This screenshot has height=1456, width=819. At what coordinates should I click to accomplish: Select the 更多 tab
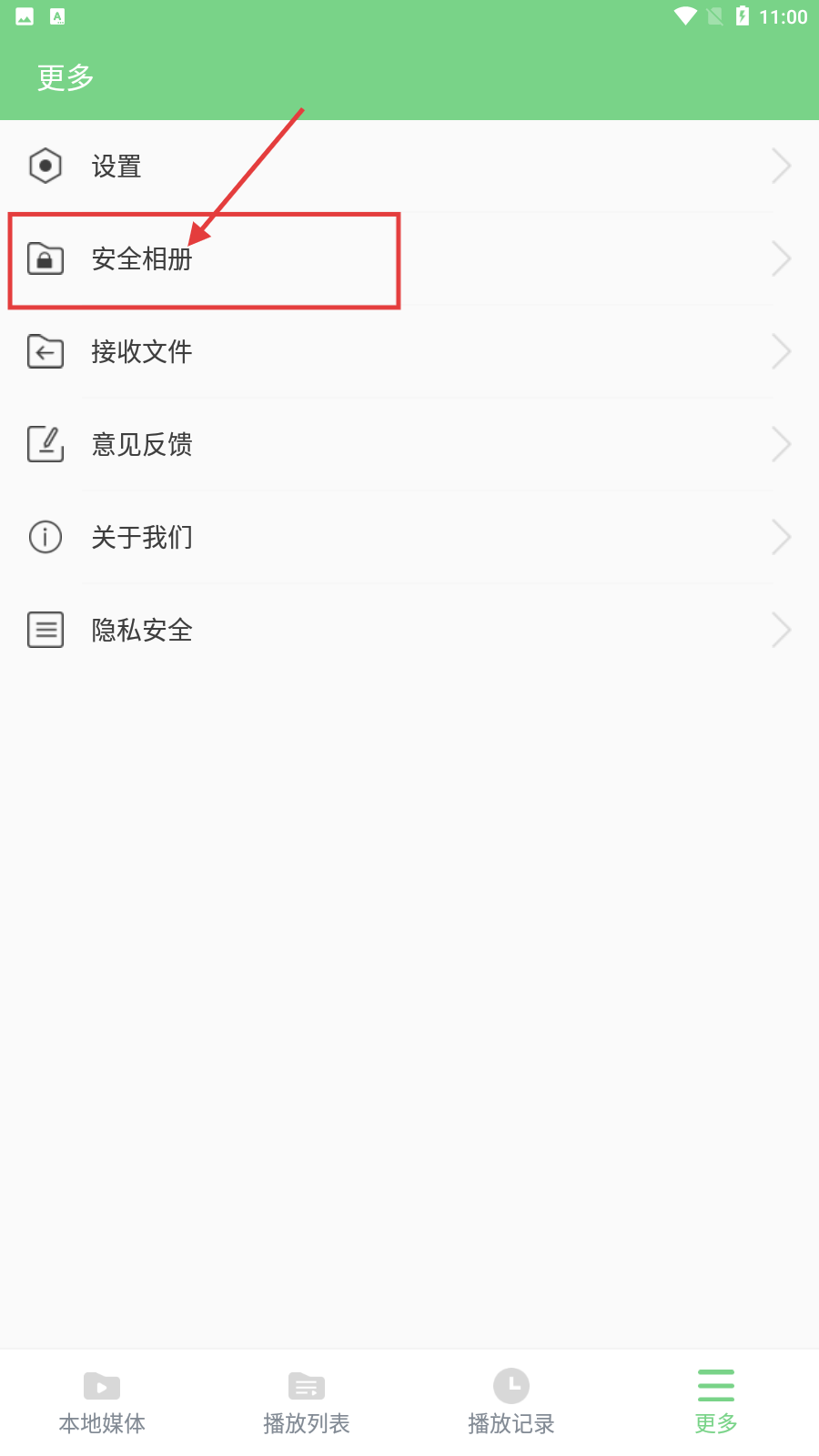point(716,1402)
